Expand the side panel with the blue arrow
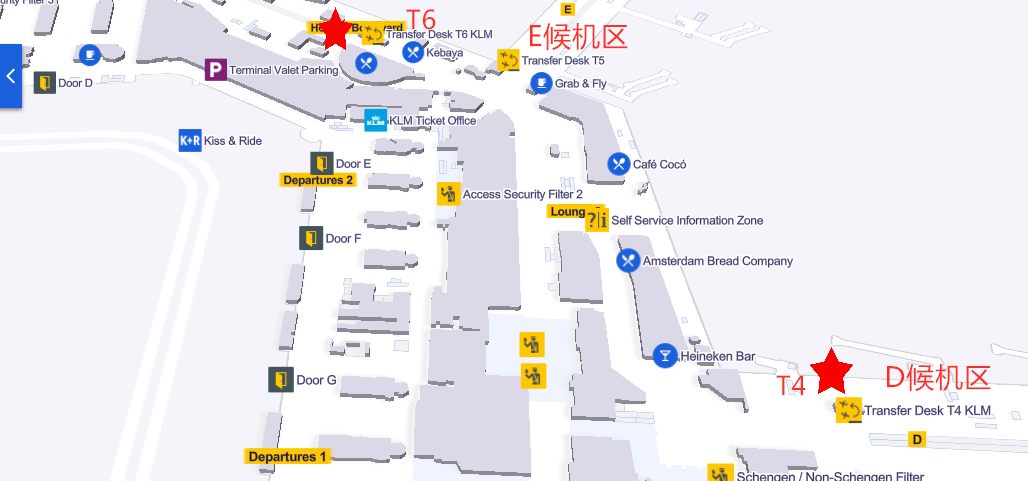This screenshot has height=481, width=1028. tap(10, 75)
